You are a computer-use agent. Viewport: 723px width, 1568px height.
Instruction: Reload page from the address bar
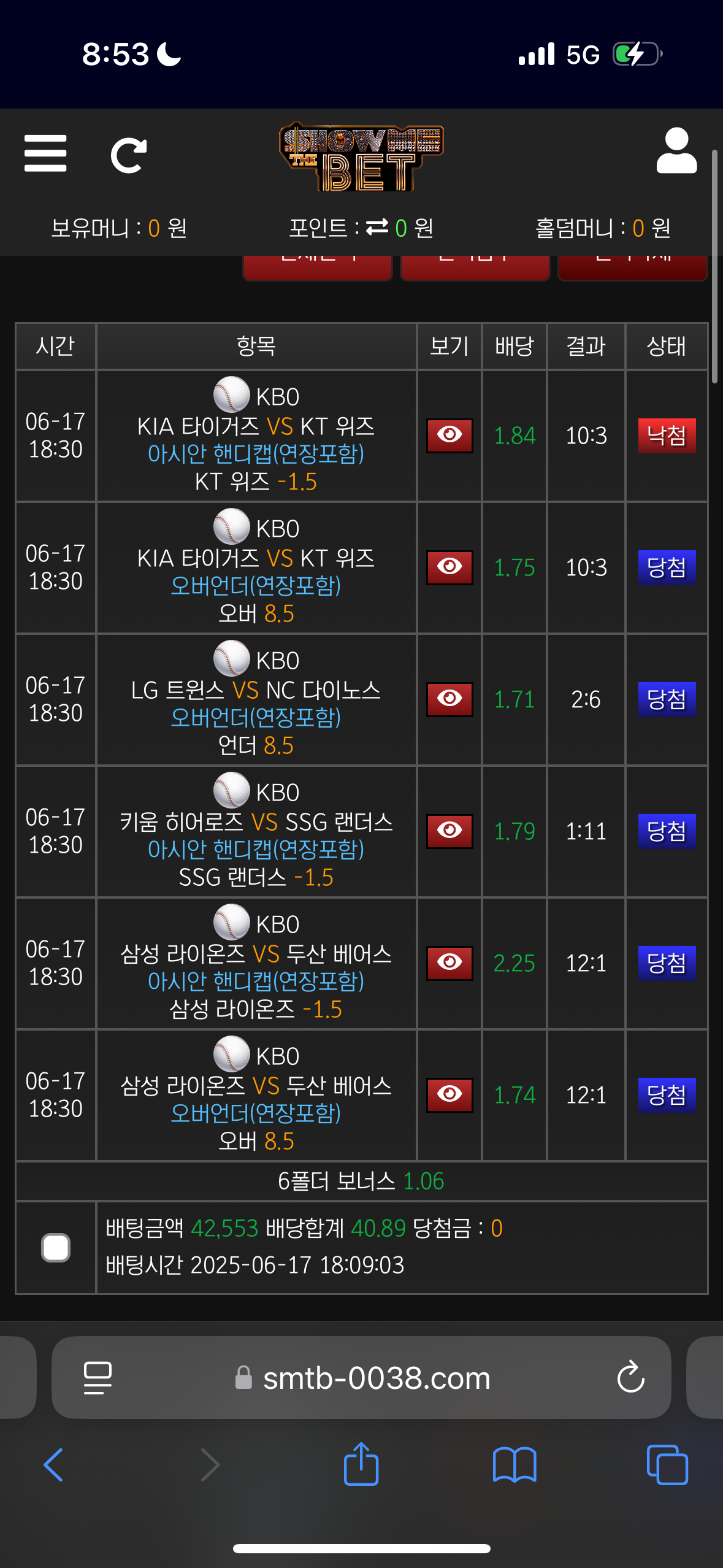click(630, 1378)
